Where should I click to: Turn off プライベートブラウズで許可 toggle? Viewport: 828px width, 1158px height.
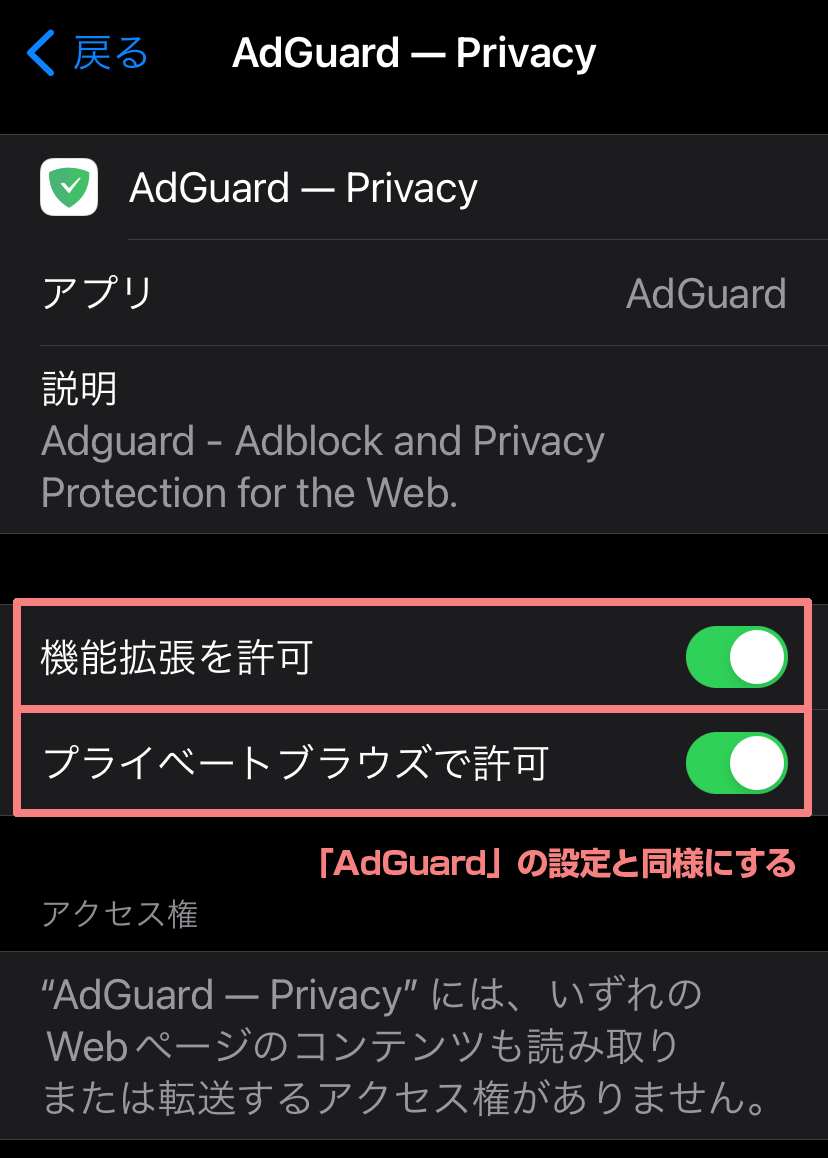tap(736, 763)
